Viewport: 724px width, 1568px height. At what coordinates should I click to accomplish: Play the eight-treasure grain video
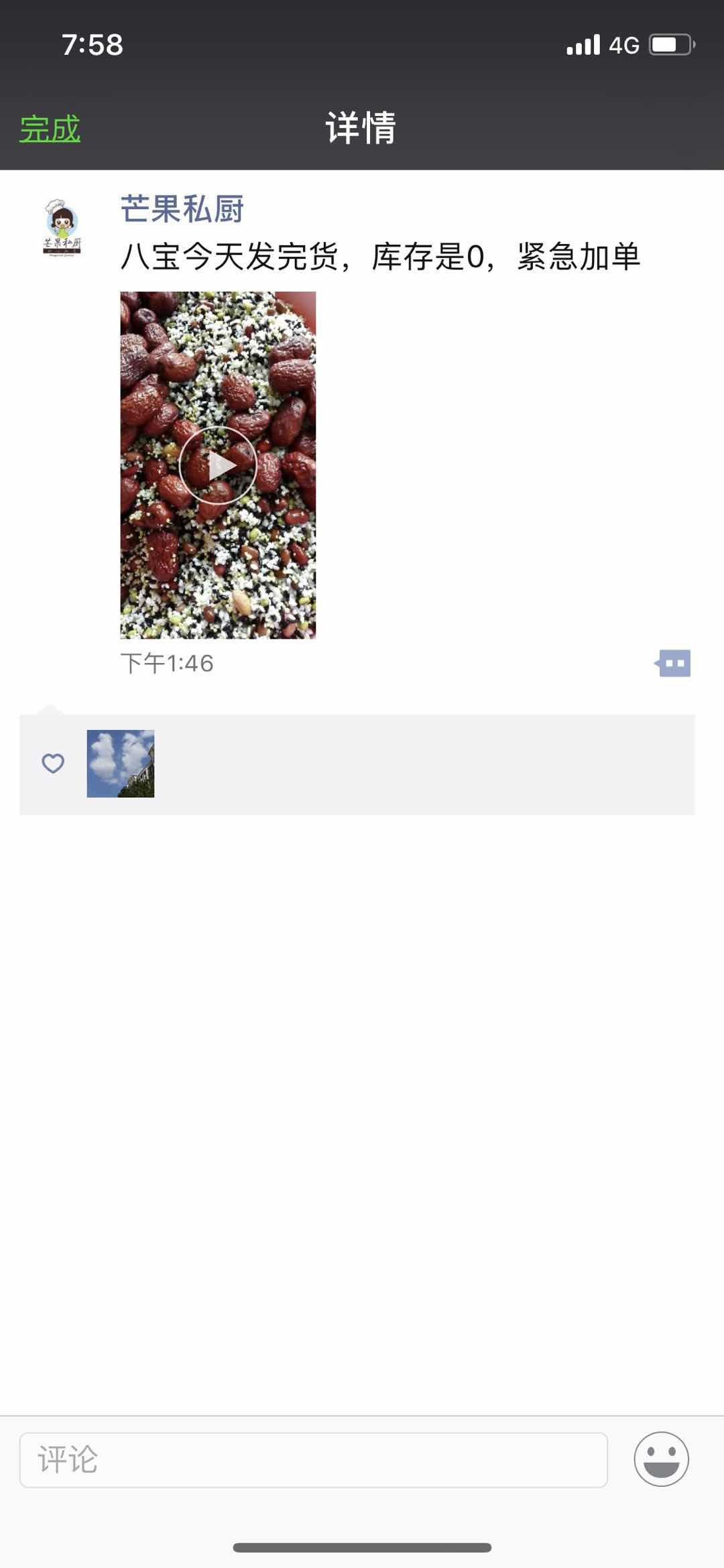click(218, 465)
